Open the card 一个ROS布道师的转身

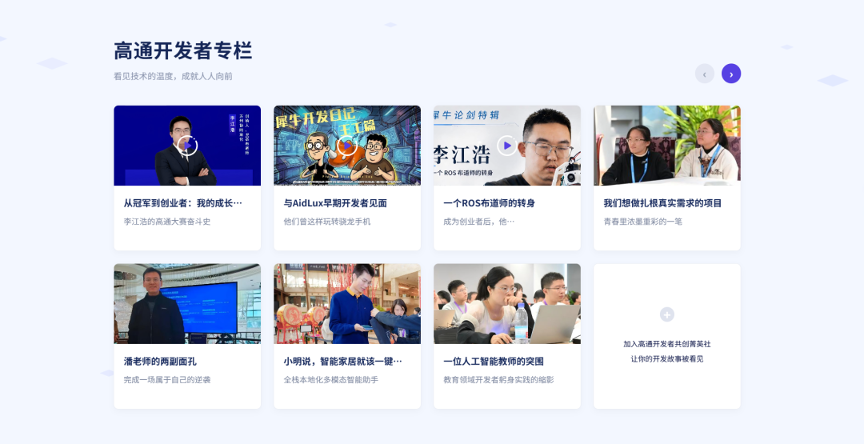(507, 178)
